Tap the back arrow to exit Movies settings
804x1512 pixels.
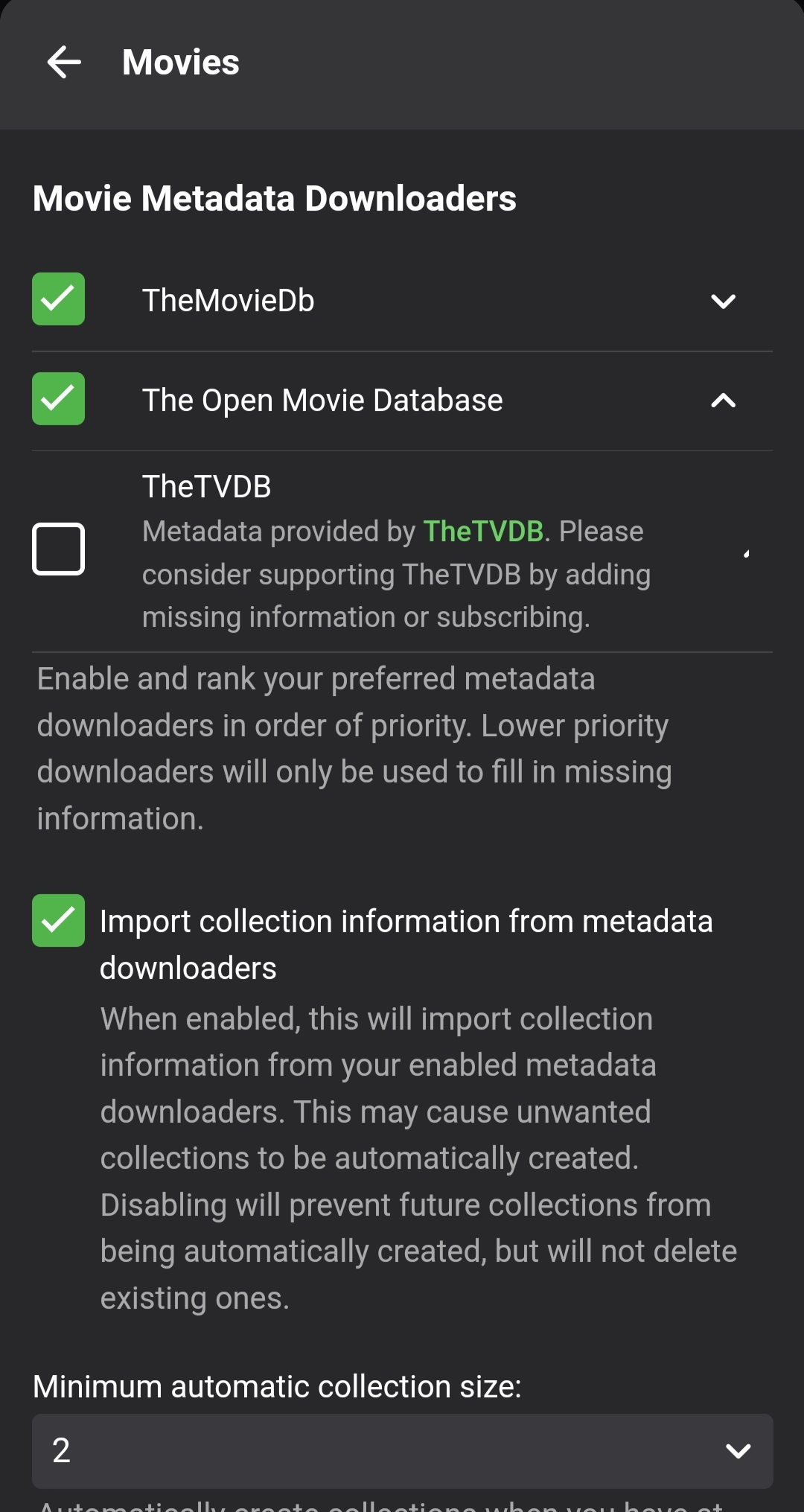pos(63,62)
